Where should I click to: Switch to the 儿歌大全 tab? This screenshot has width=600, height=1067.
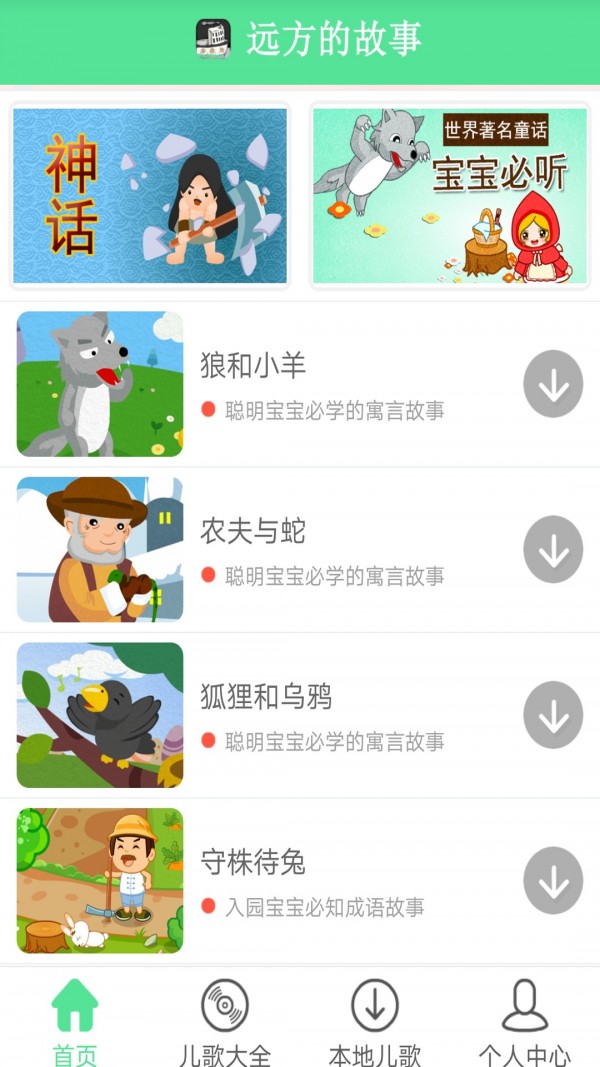[225, 1020]
